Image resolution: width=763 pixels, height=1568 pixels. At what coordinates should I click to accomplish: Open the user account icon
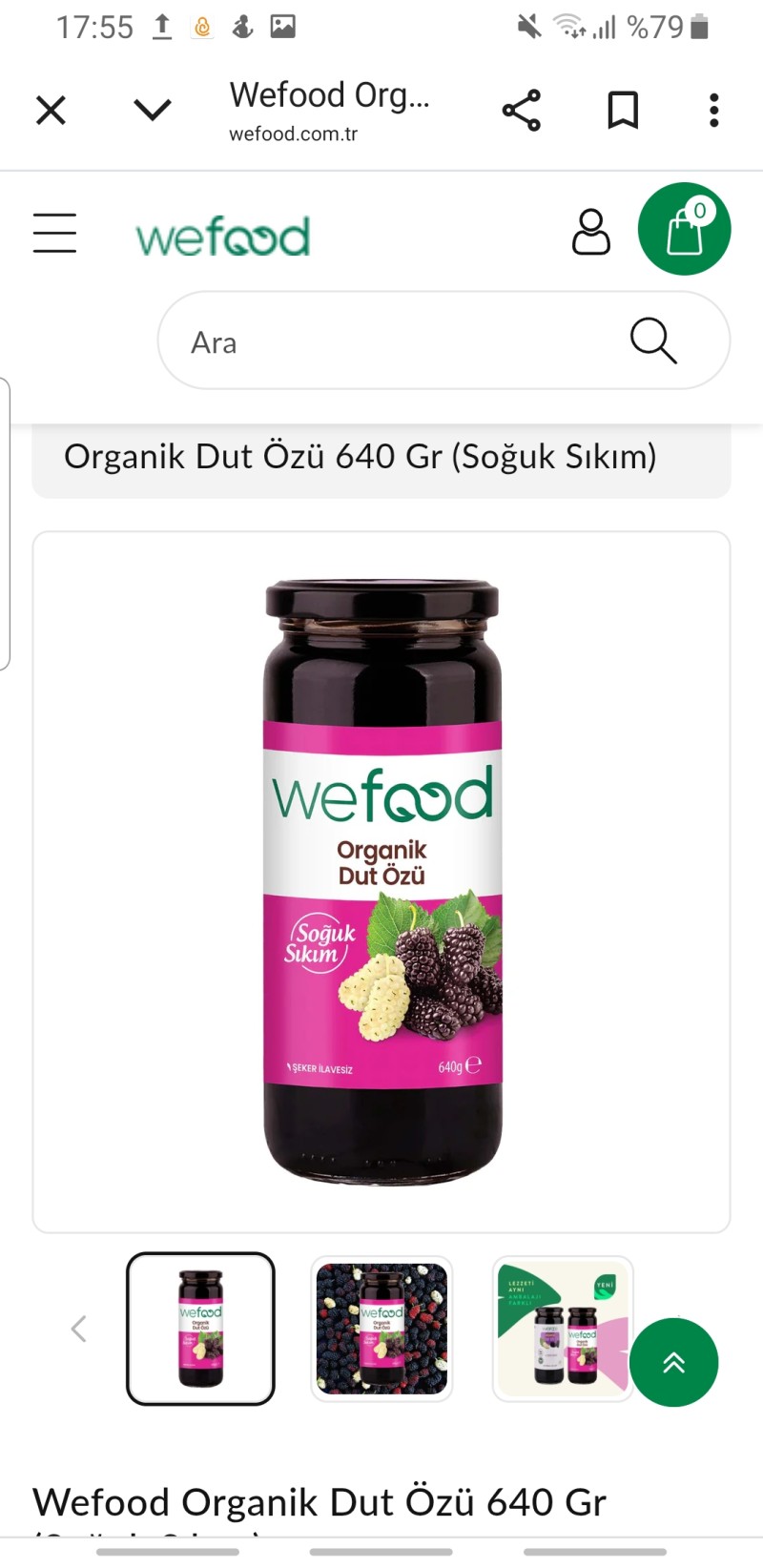[590, 232]
